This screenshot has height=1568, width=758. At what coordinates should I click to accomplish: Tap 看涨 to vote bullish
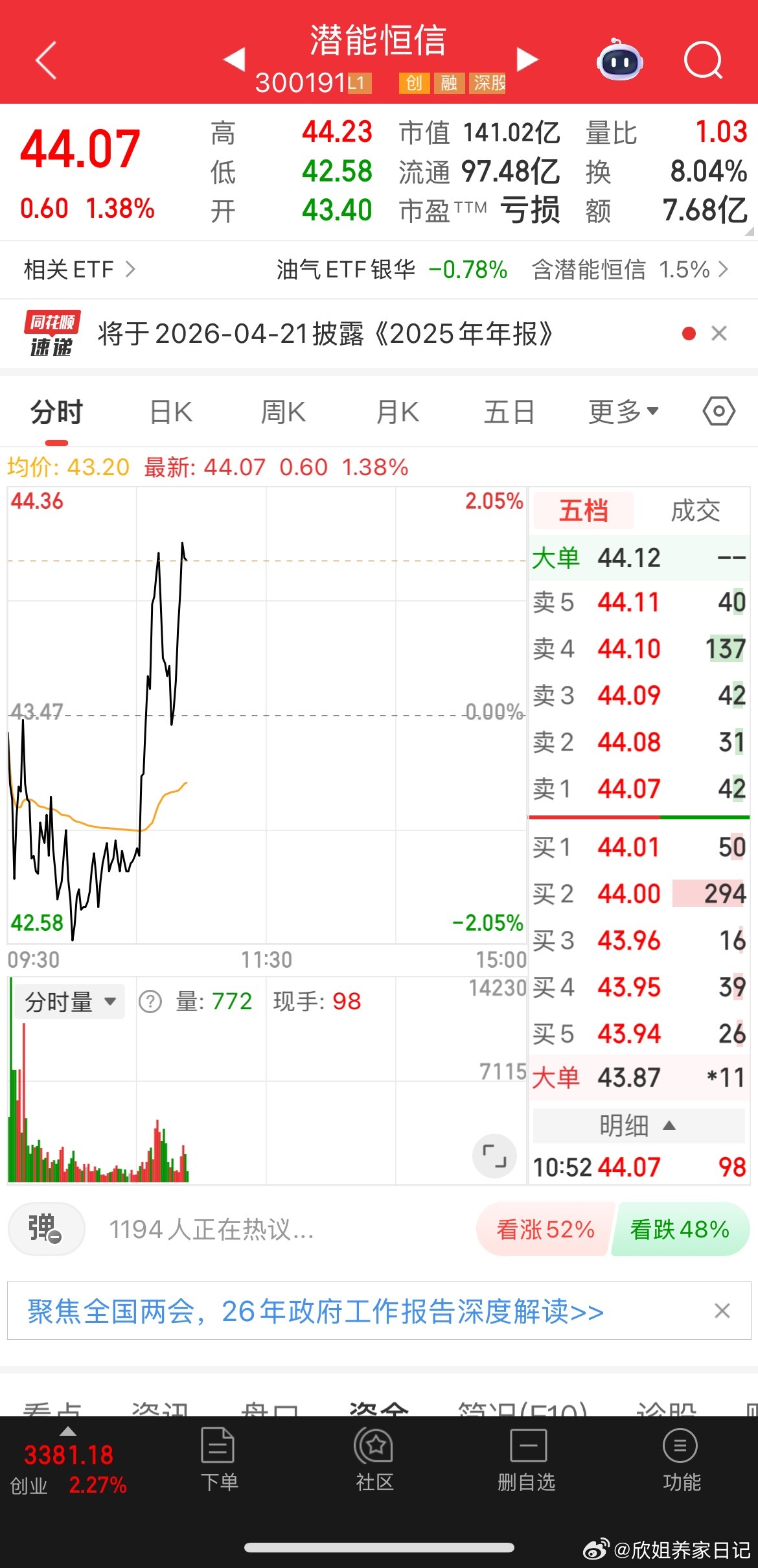[x=543, y=1229]
